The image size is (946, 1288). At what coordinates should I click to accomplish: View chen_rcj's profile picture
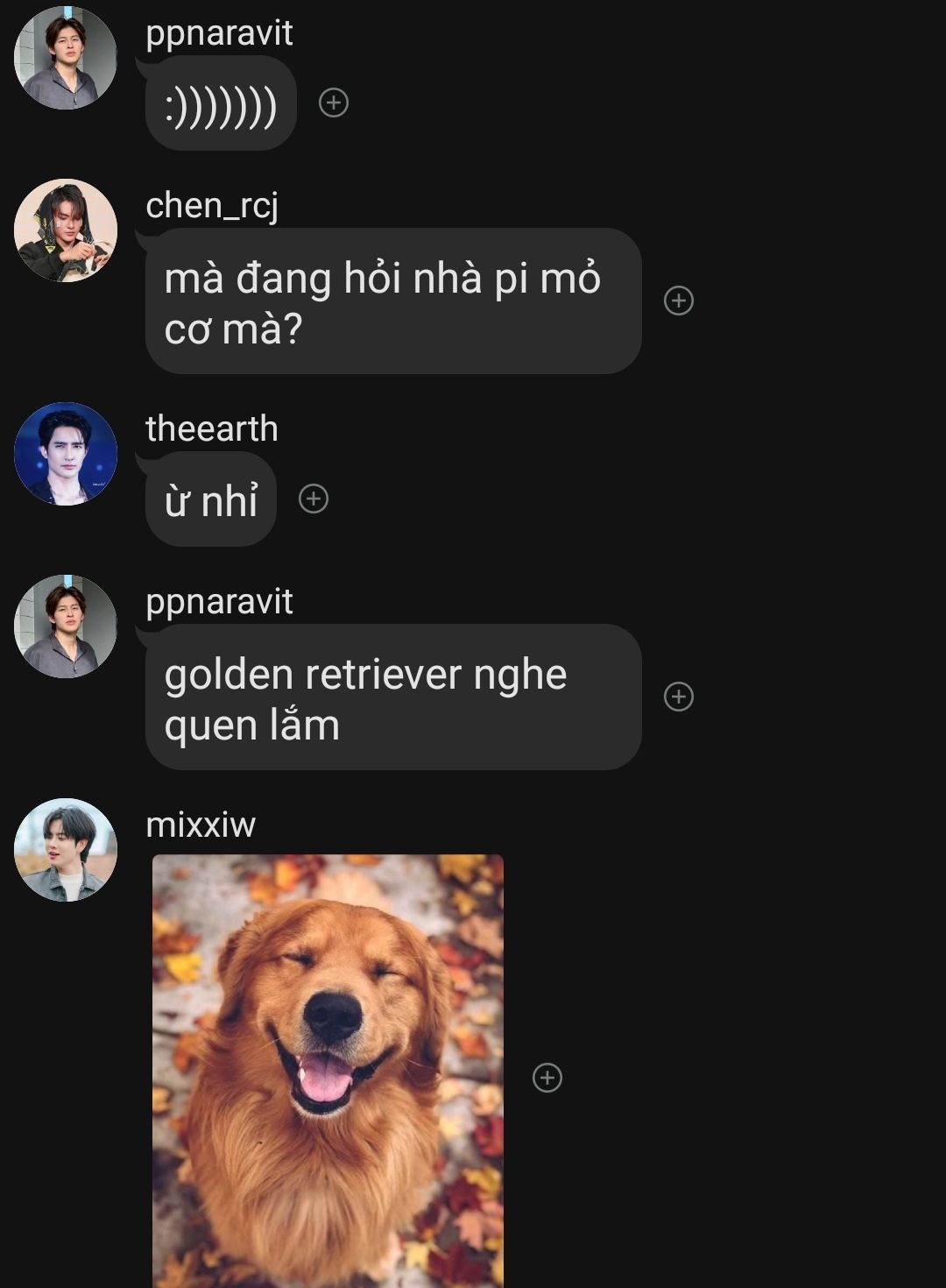[66, 230]
